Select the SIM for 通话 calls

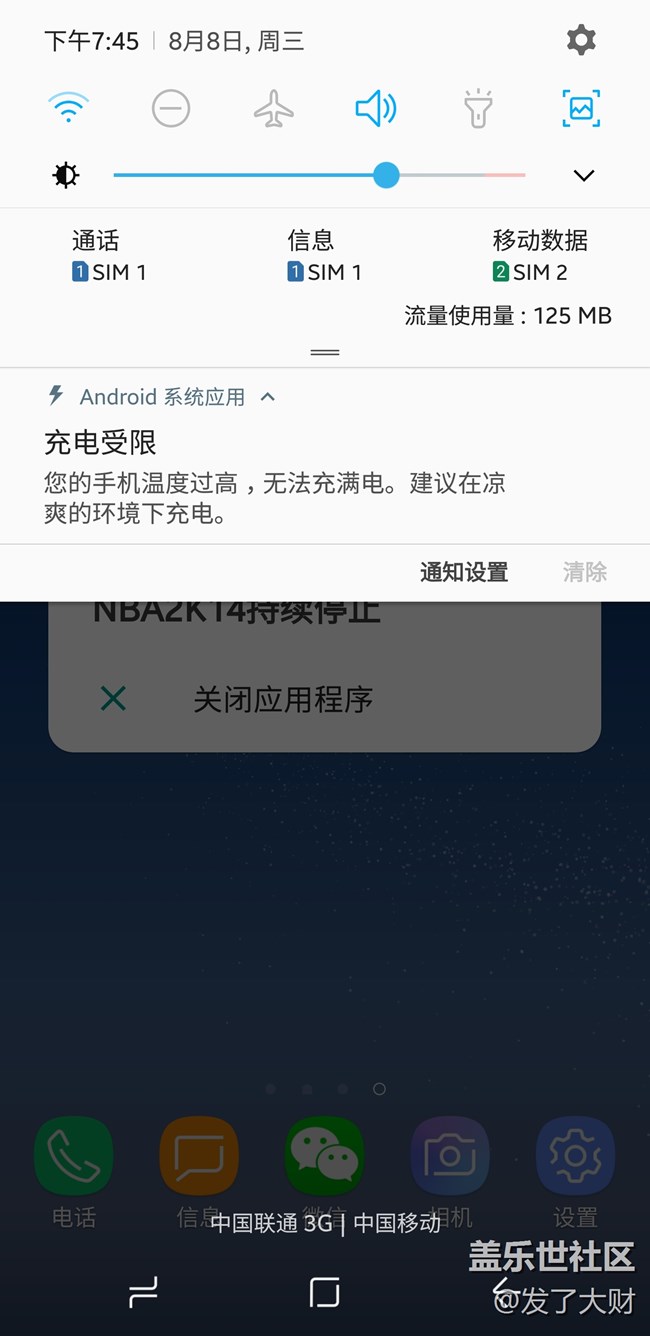(x=108, y=256)
